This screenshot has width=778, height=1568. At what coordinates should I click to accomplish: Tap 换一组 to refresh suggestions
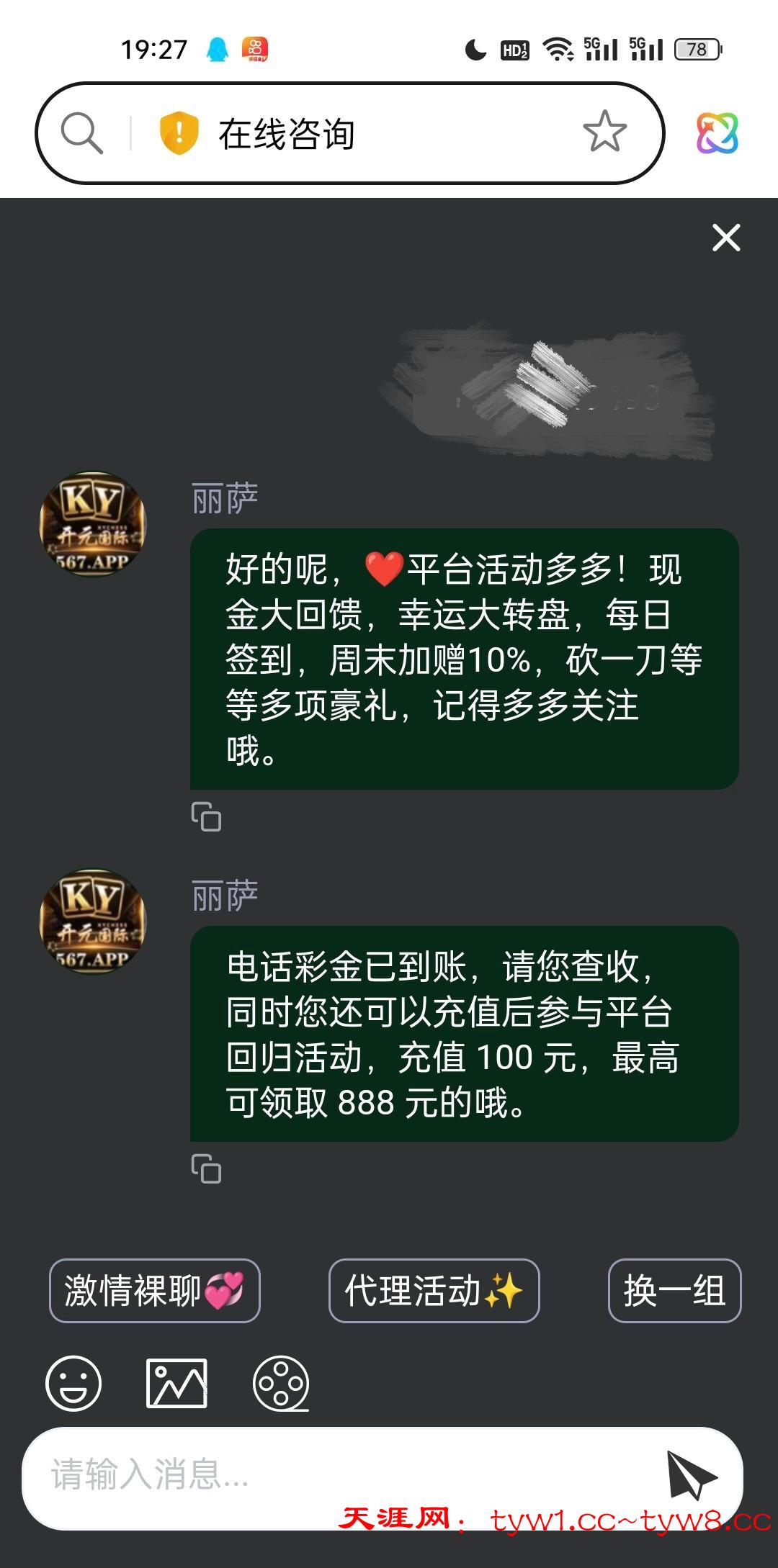(x=674, y=1290)
